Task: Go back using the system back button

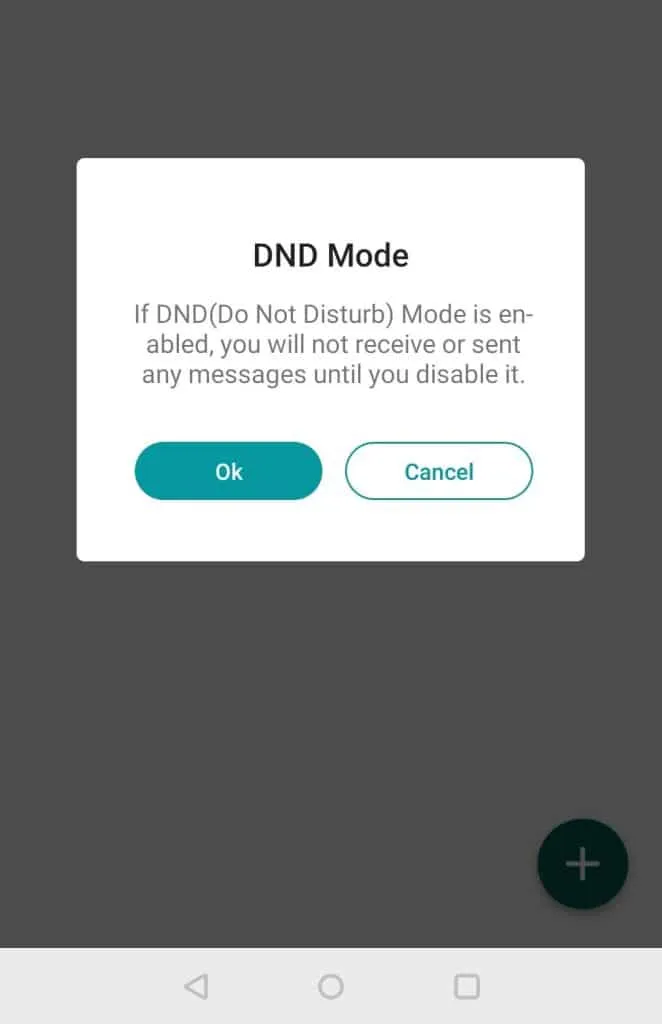Action: tap(197, 986)
